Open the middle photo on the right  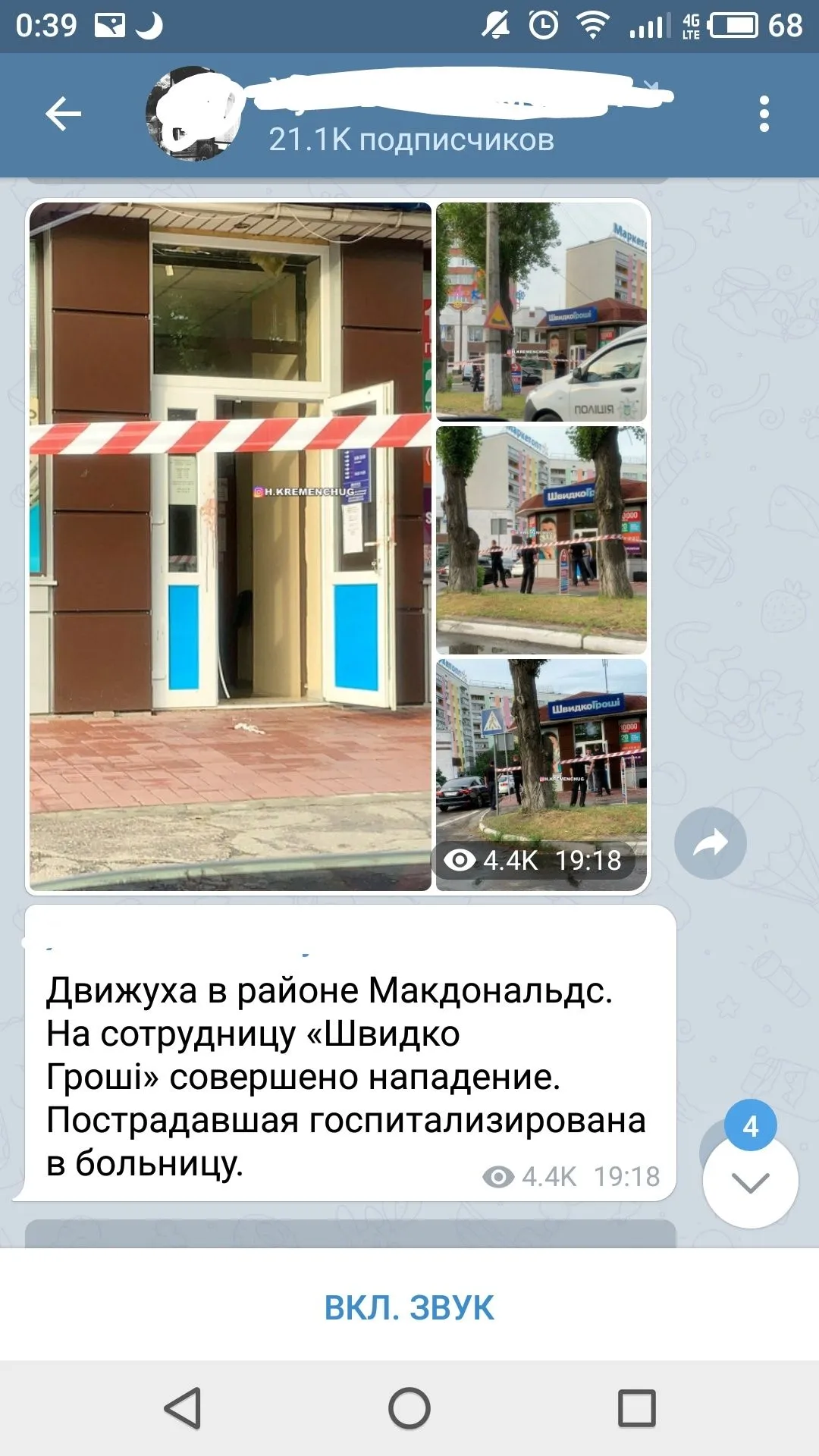pyautogui.click(x=541, y=540)
